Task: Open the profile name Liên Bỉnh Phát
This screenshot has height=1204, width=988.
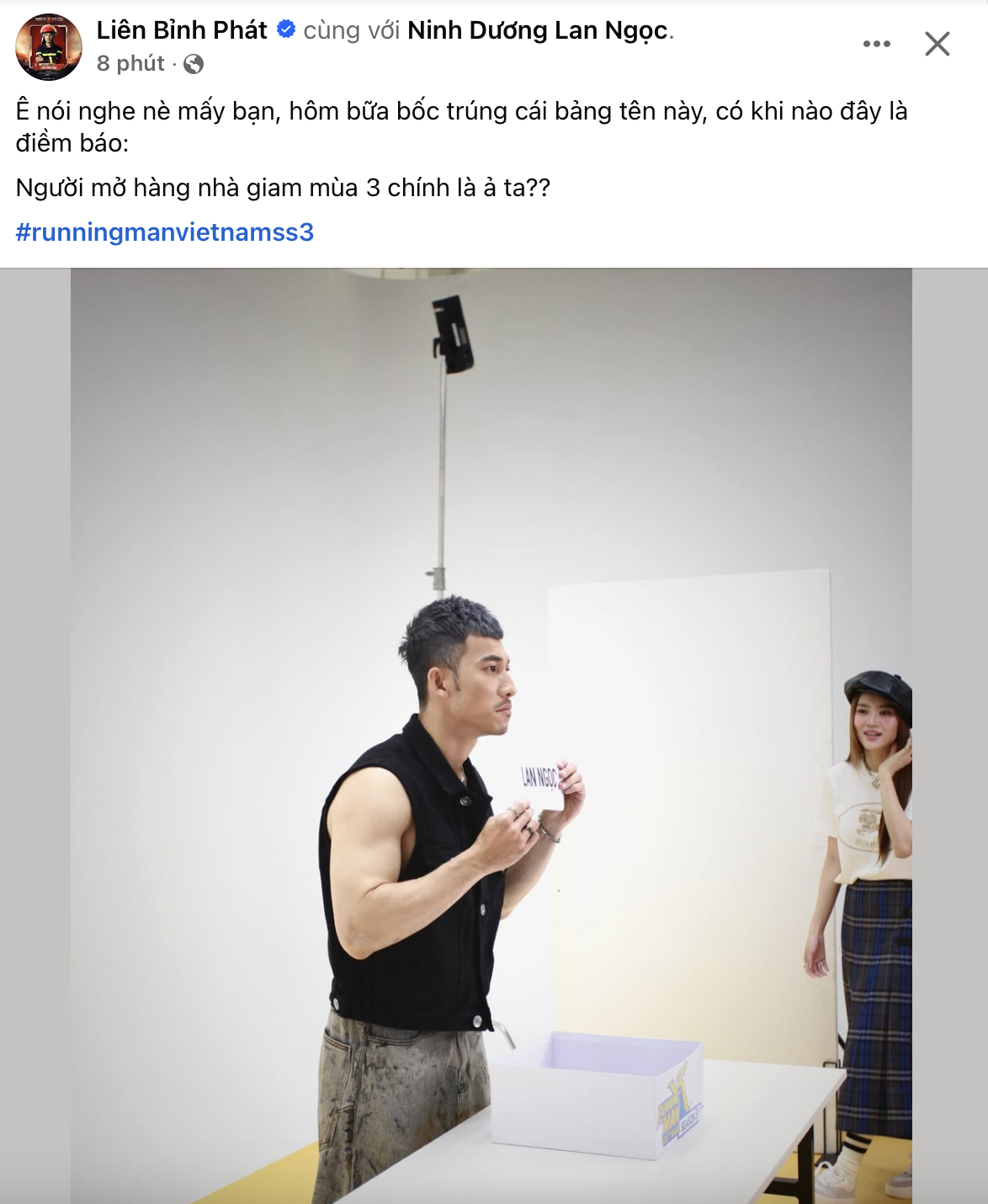Action: click(x=181, y=30)
